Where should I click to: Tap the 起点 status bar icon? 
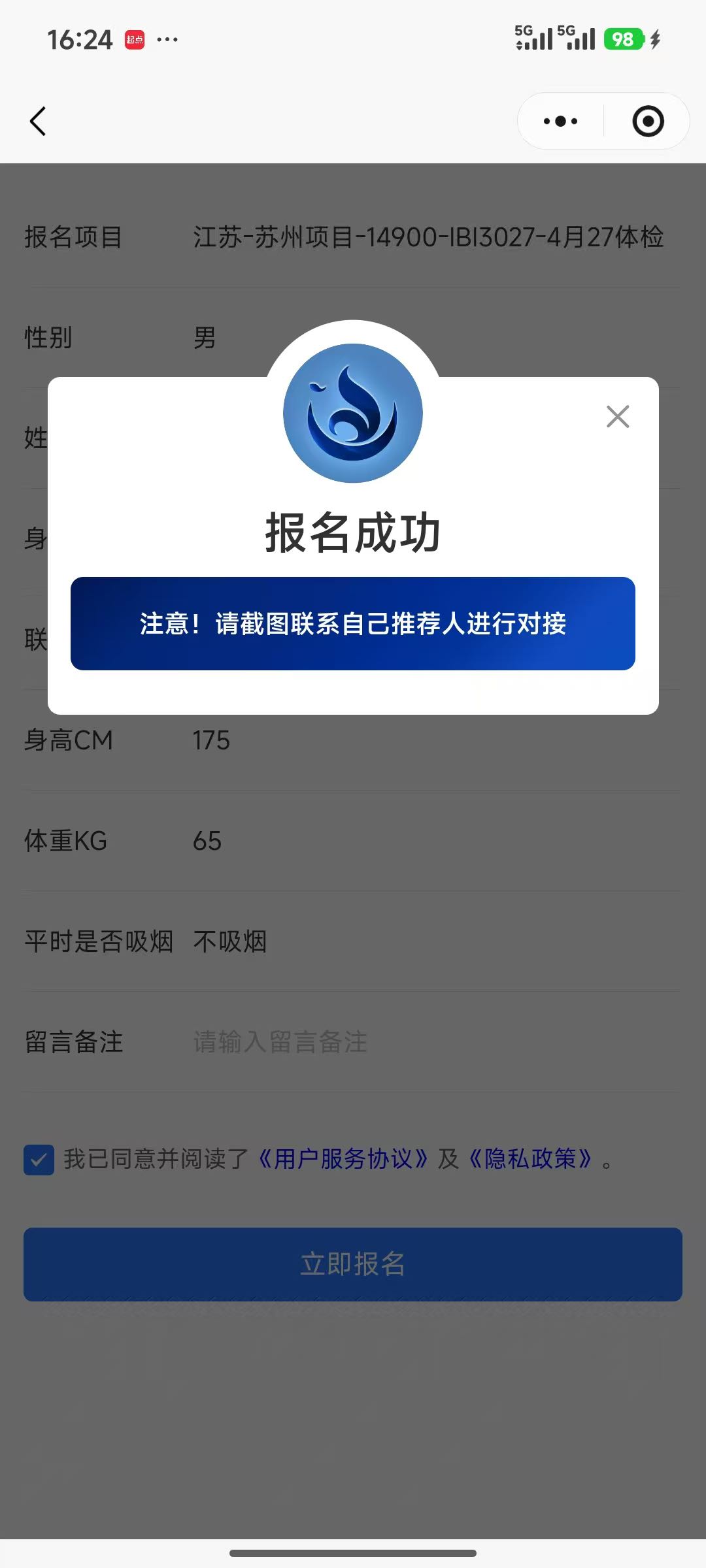[x=134, y=39]
